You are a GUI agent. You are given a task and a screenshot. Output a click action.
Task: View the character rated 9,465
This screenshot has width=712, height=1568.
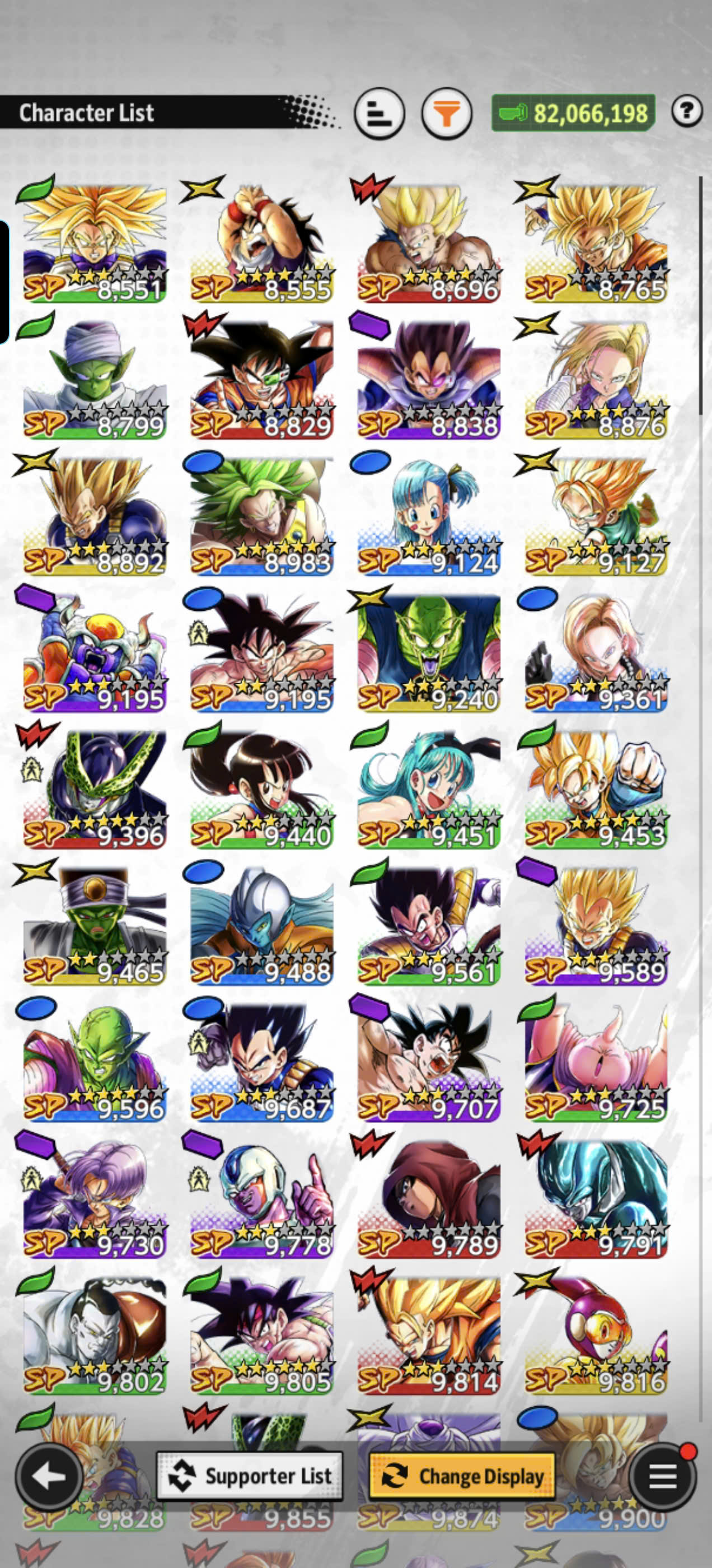95,925
